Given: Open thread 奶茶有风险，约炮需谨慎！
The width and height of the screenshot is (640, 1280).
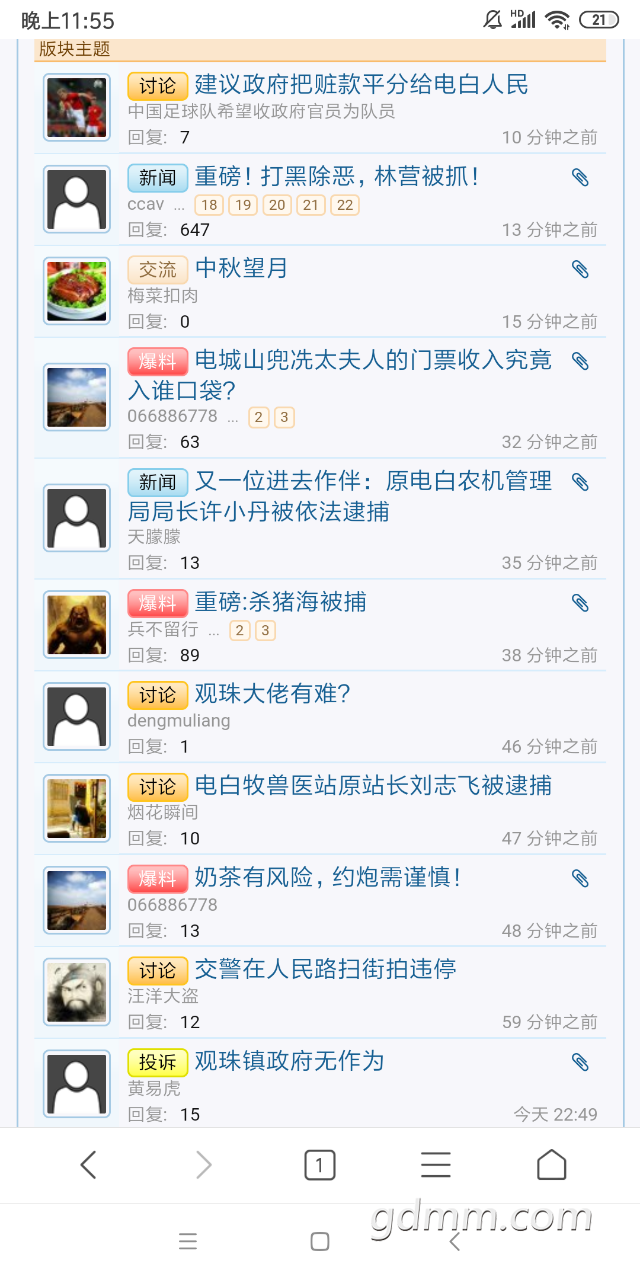Looking at the screenshot, I should click(327, 878).
